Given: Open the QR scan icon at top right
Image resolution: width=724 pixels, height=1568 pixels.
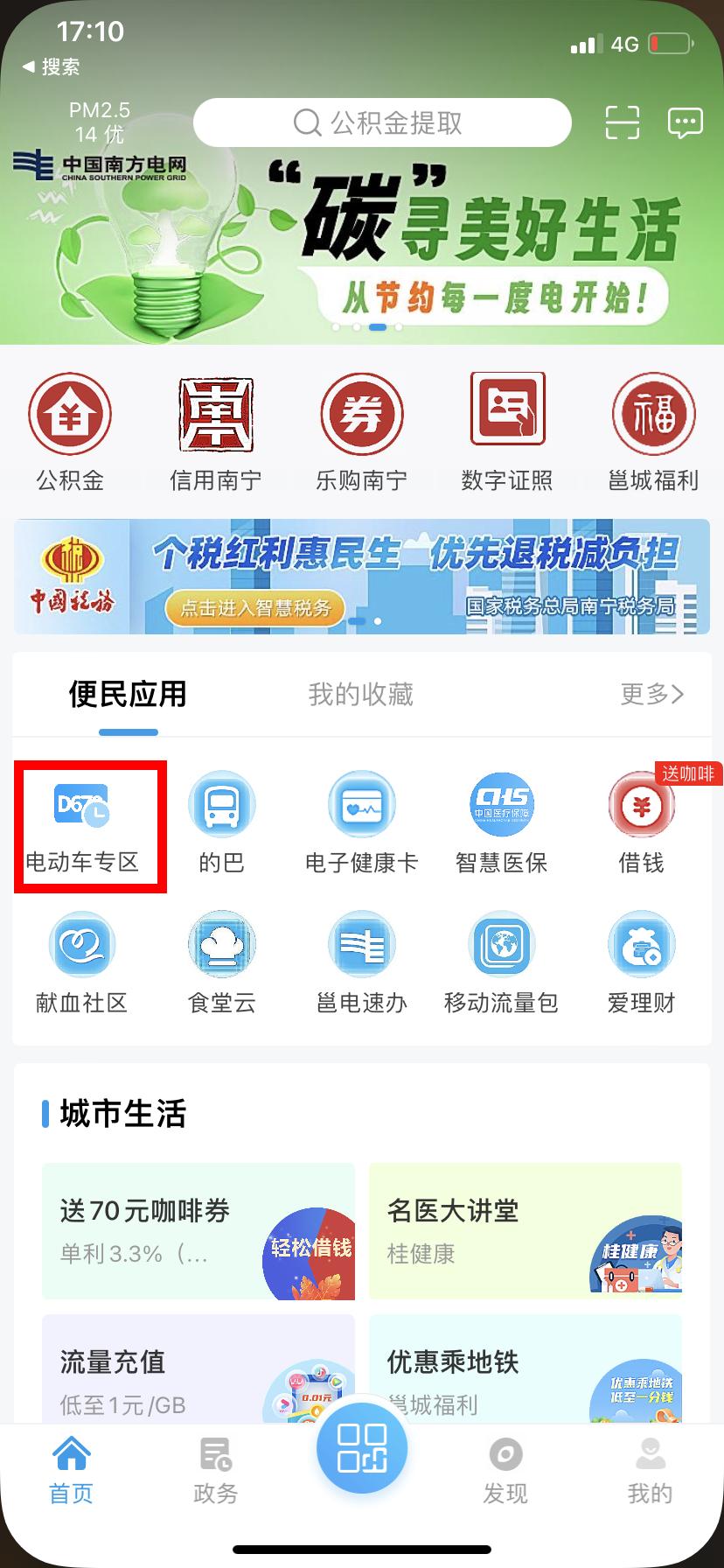Looking at the screenshot, I should [622, 122].
